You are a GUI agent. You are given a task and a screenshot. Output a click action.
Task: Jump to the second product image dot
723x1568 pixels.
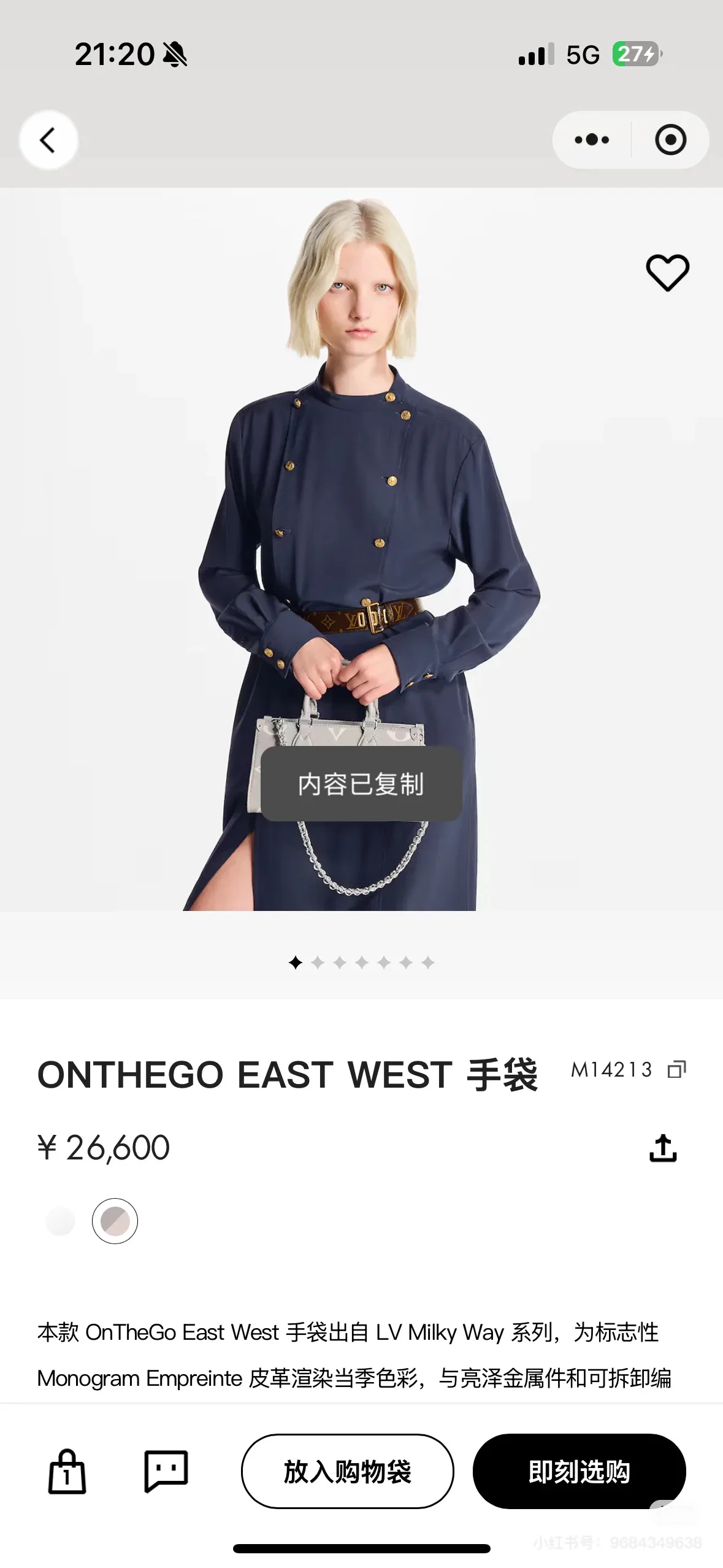coord(318,963)
